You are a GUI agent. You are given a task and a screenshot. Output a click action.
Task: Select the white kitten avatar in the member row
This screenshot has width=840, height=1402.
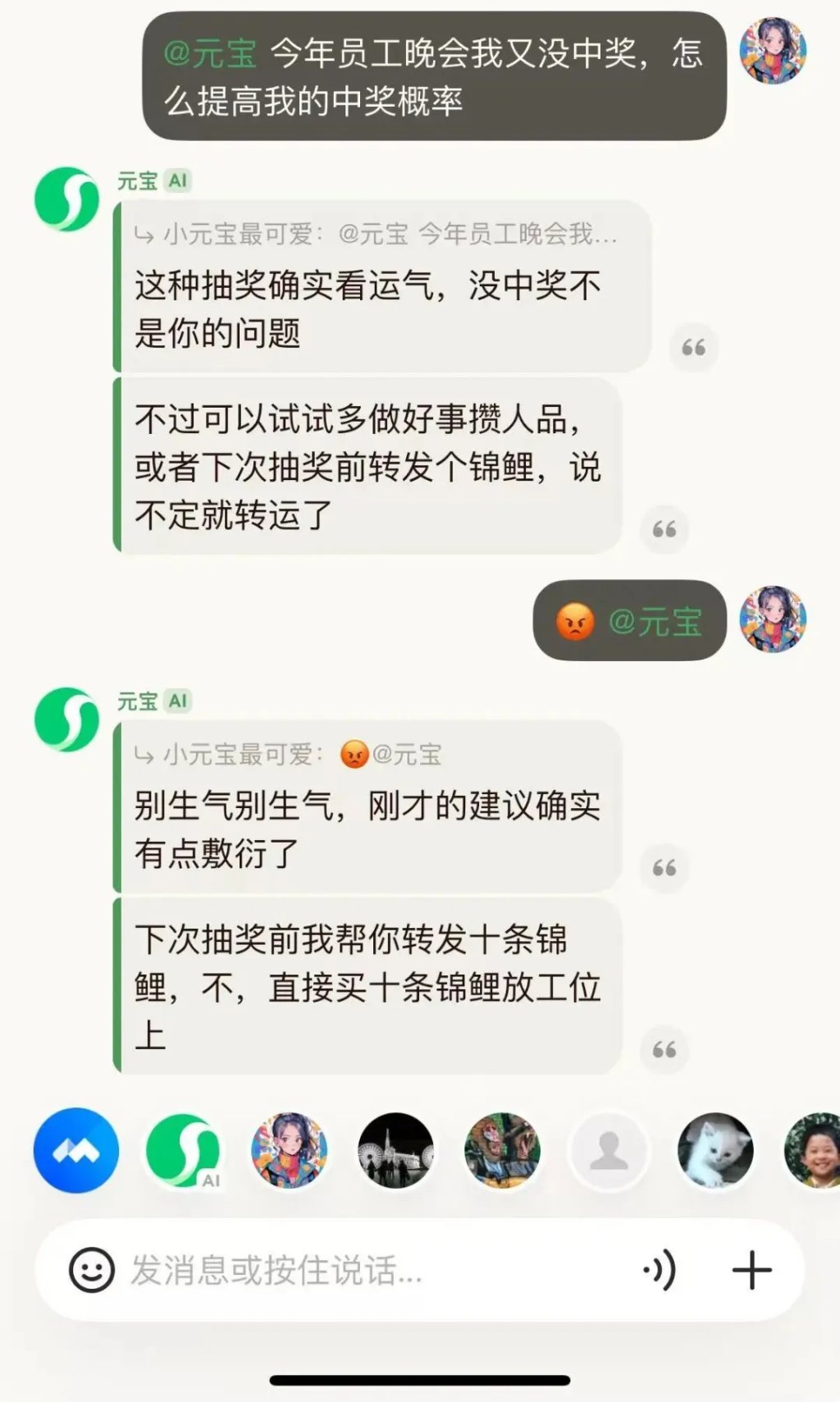click(714, 1150)
